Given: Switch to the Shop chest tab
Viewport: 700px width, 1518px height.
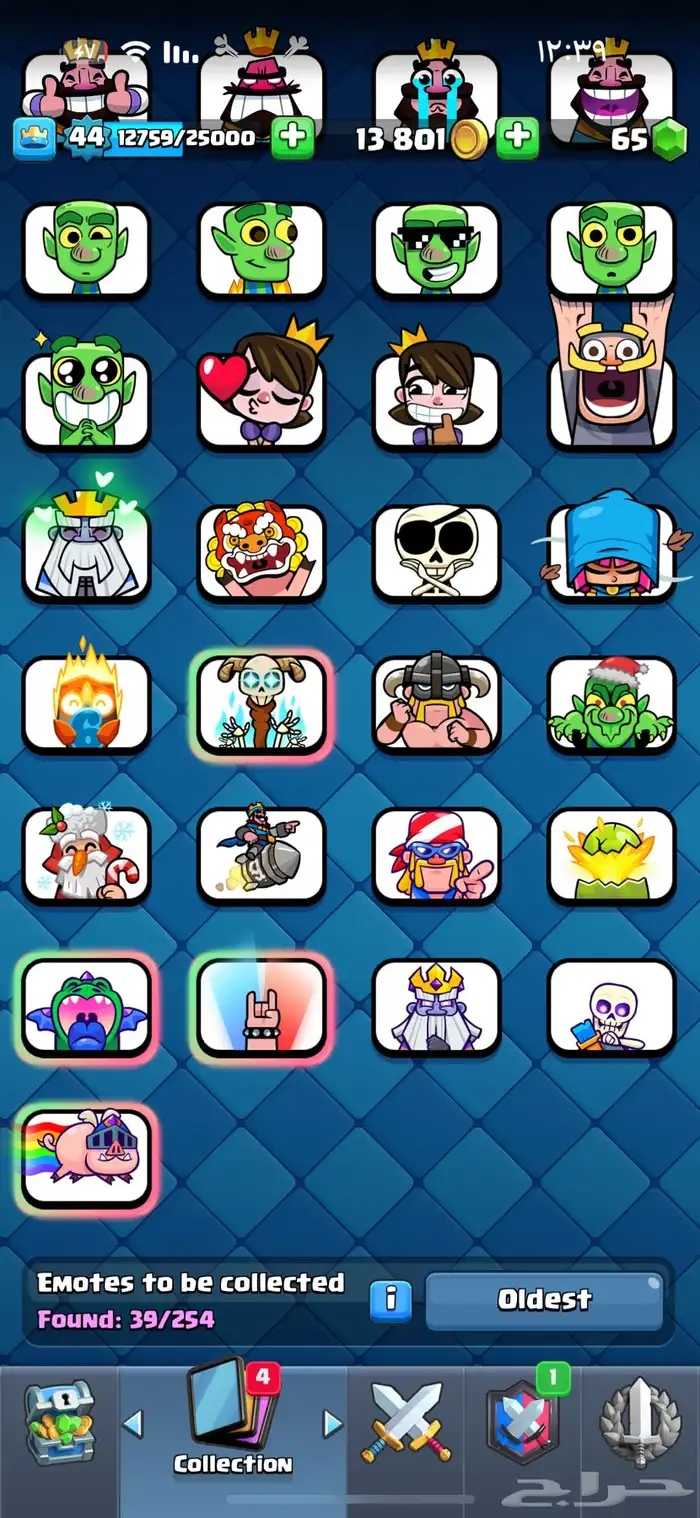Looking at the screenshot, I should click(x=59, y=1423).
